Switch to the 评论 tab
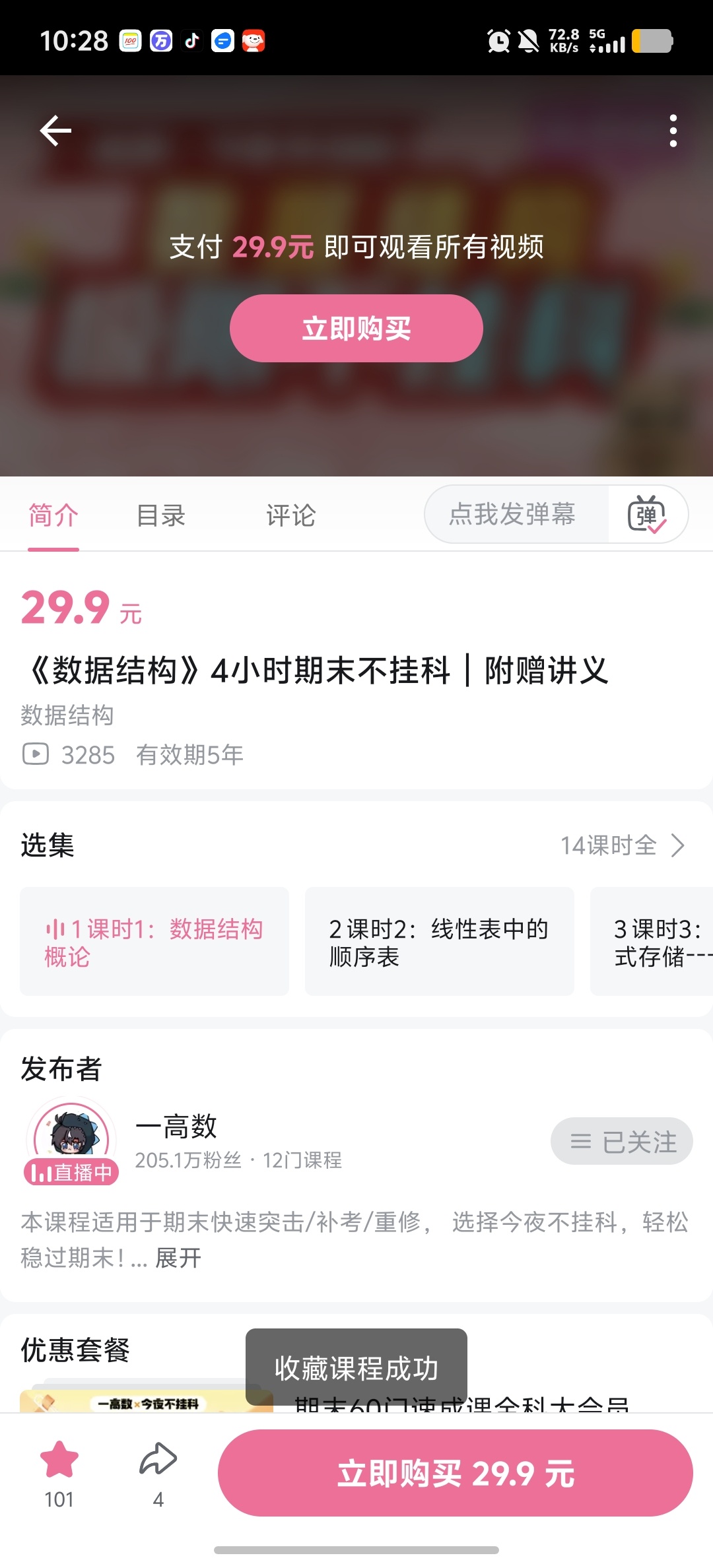This screenshot has width=713, height=1568. click(291, 515)
